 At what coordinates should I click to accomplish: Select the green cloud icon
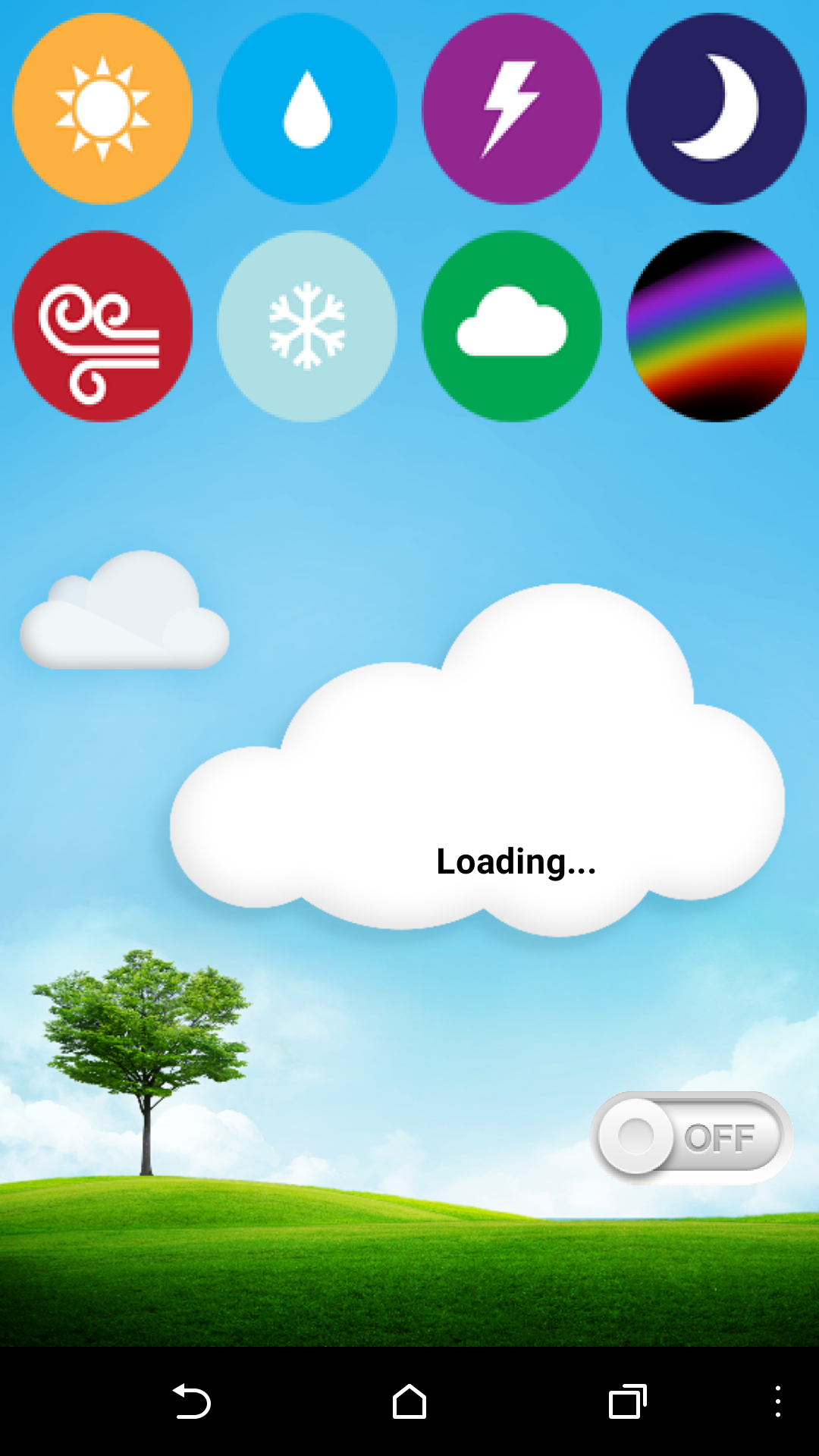512,326
